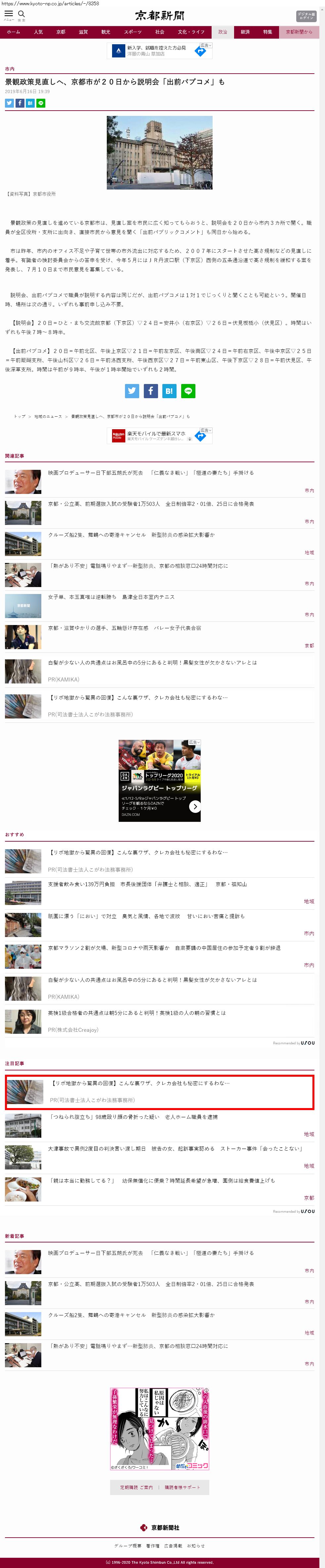325x1568 pixels.
Task: Open the 京都新聞から tab
Action: pos(299,32)
